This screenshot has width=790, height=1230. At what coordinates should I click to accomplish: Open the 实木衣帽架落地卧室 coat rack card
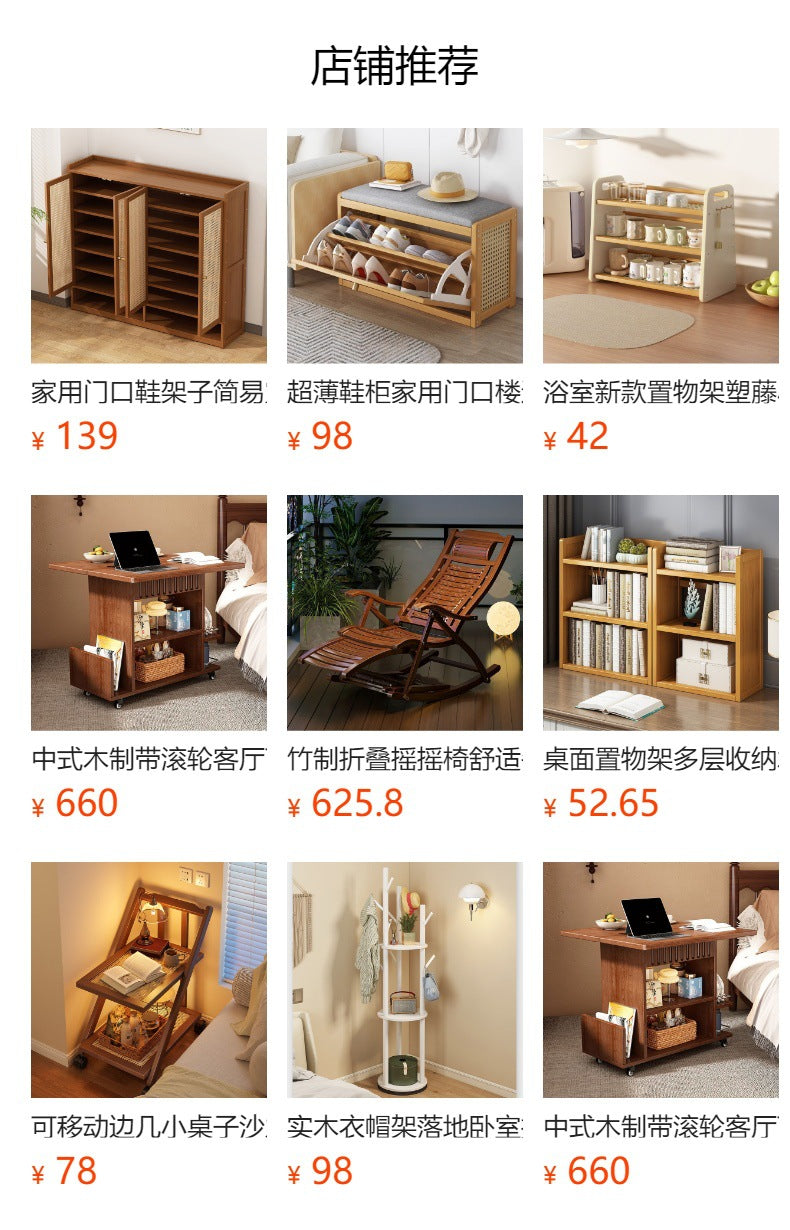pos(404,979)
